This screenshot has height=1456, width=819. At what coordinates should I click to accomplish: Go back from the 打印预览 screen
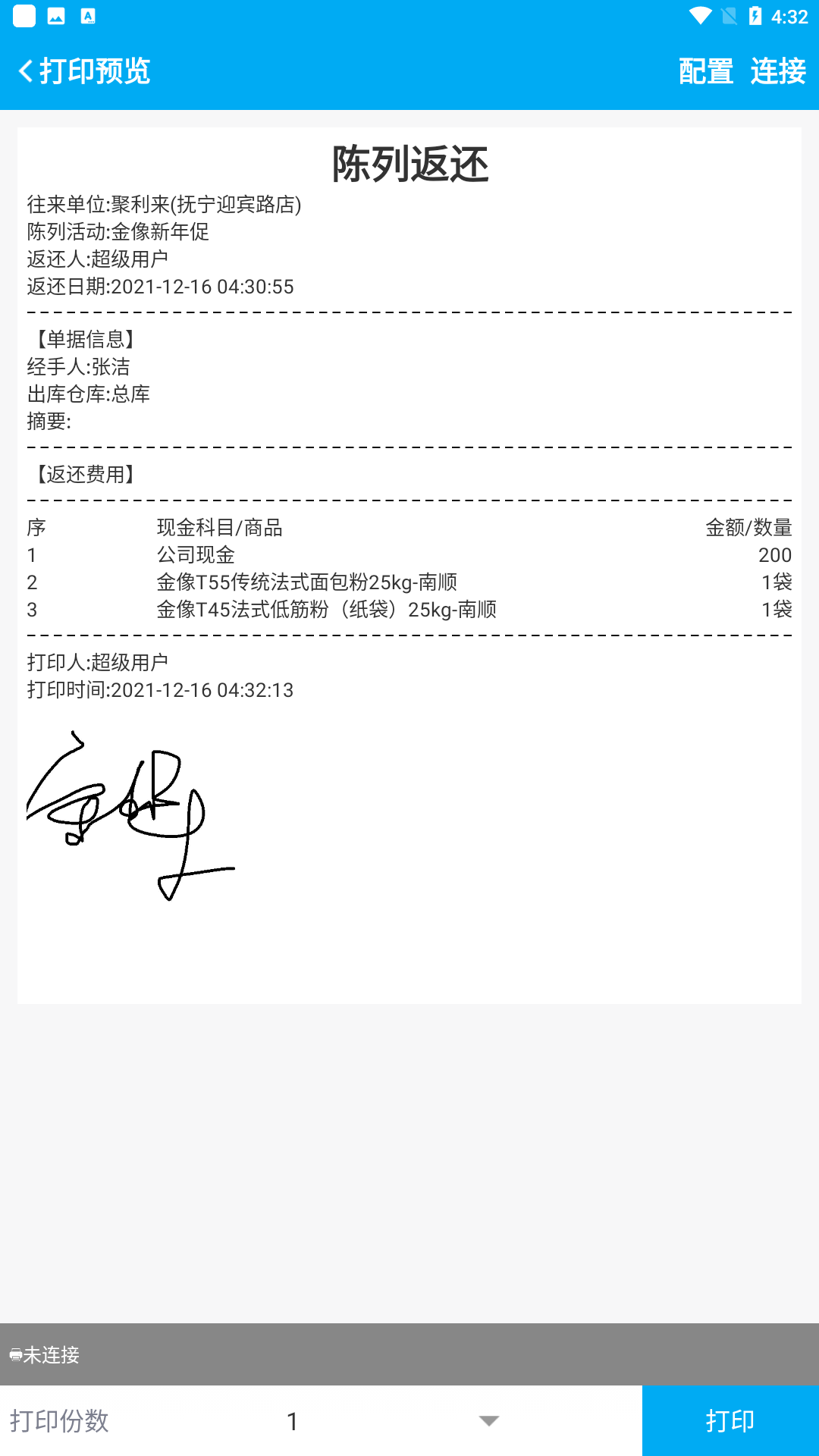(x=27, y=71)
